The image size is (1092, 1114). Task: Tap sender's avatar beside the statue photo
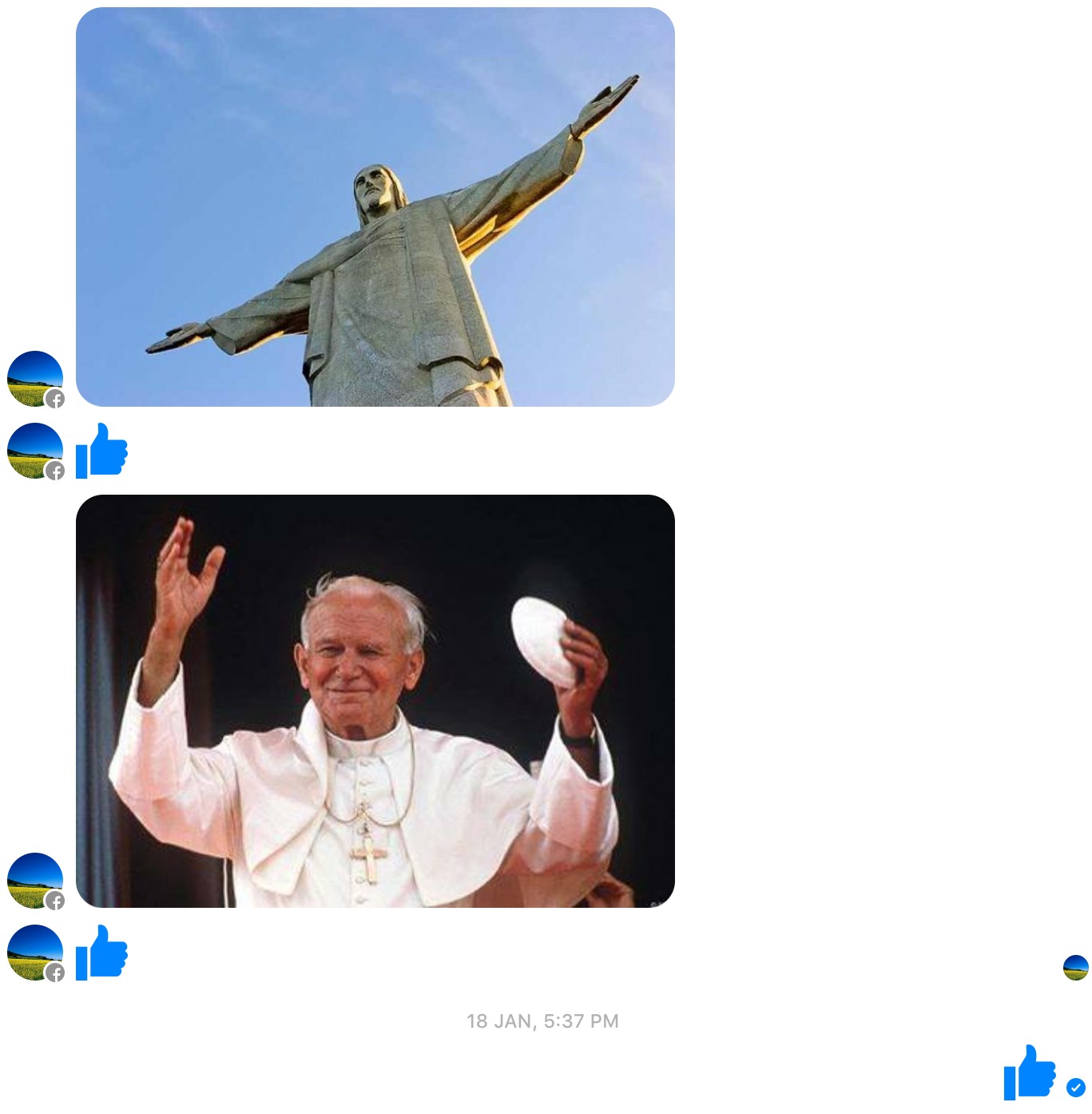(35, 379)
